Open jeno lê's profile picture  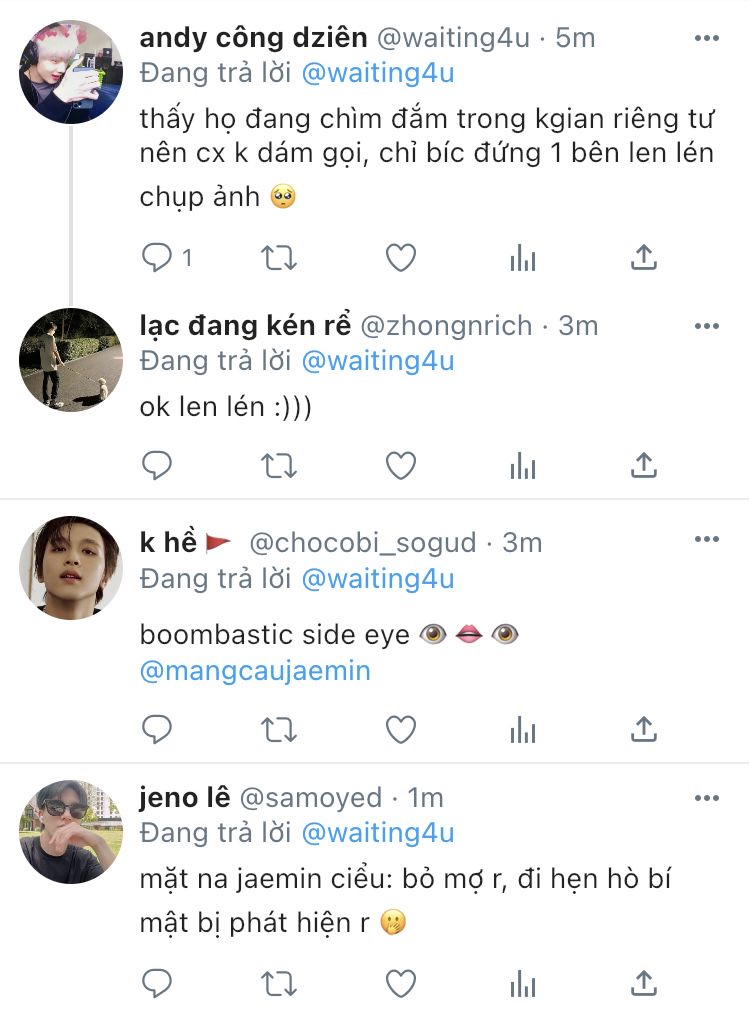click(x=70, y=832)
